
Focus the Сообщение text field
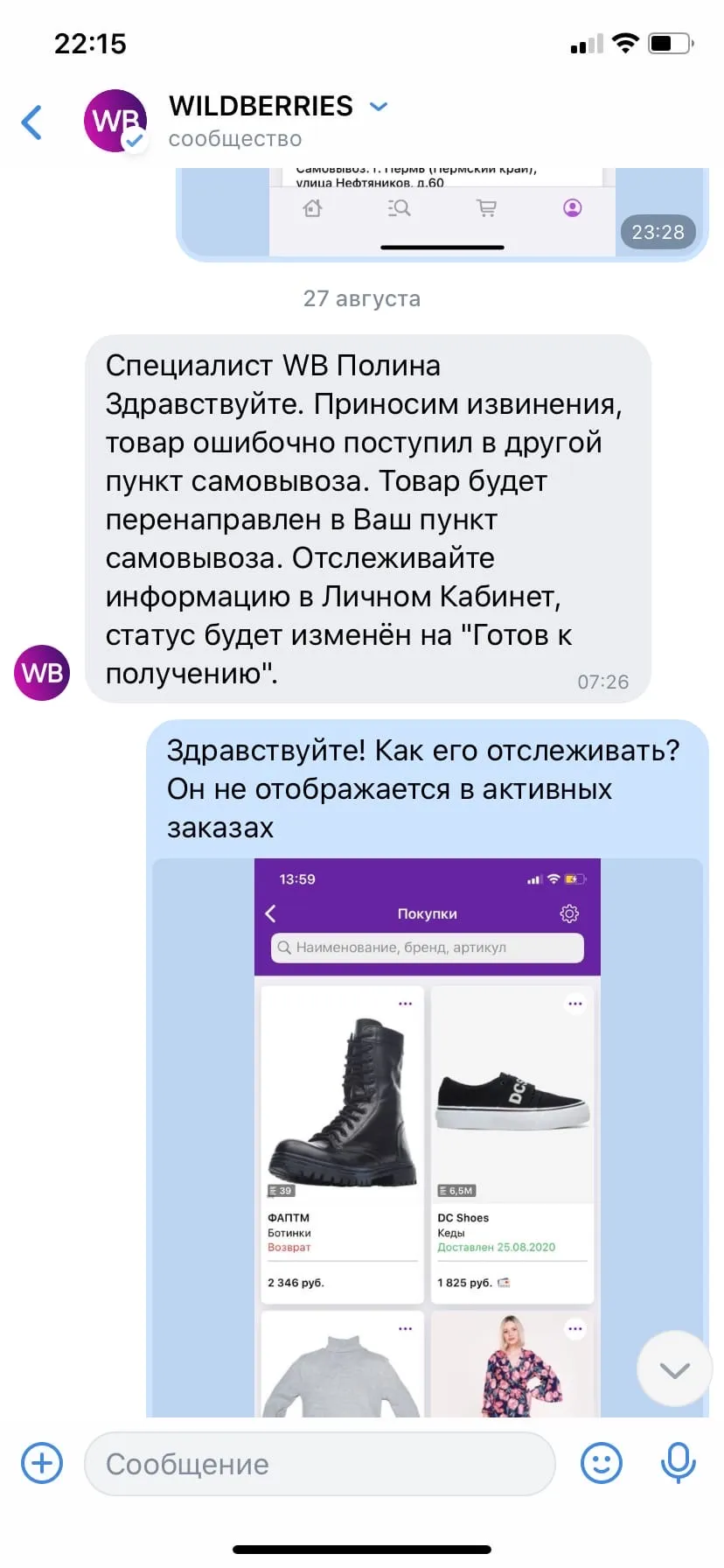pyautogui.click(x=320, y=1464)
